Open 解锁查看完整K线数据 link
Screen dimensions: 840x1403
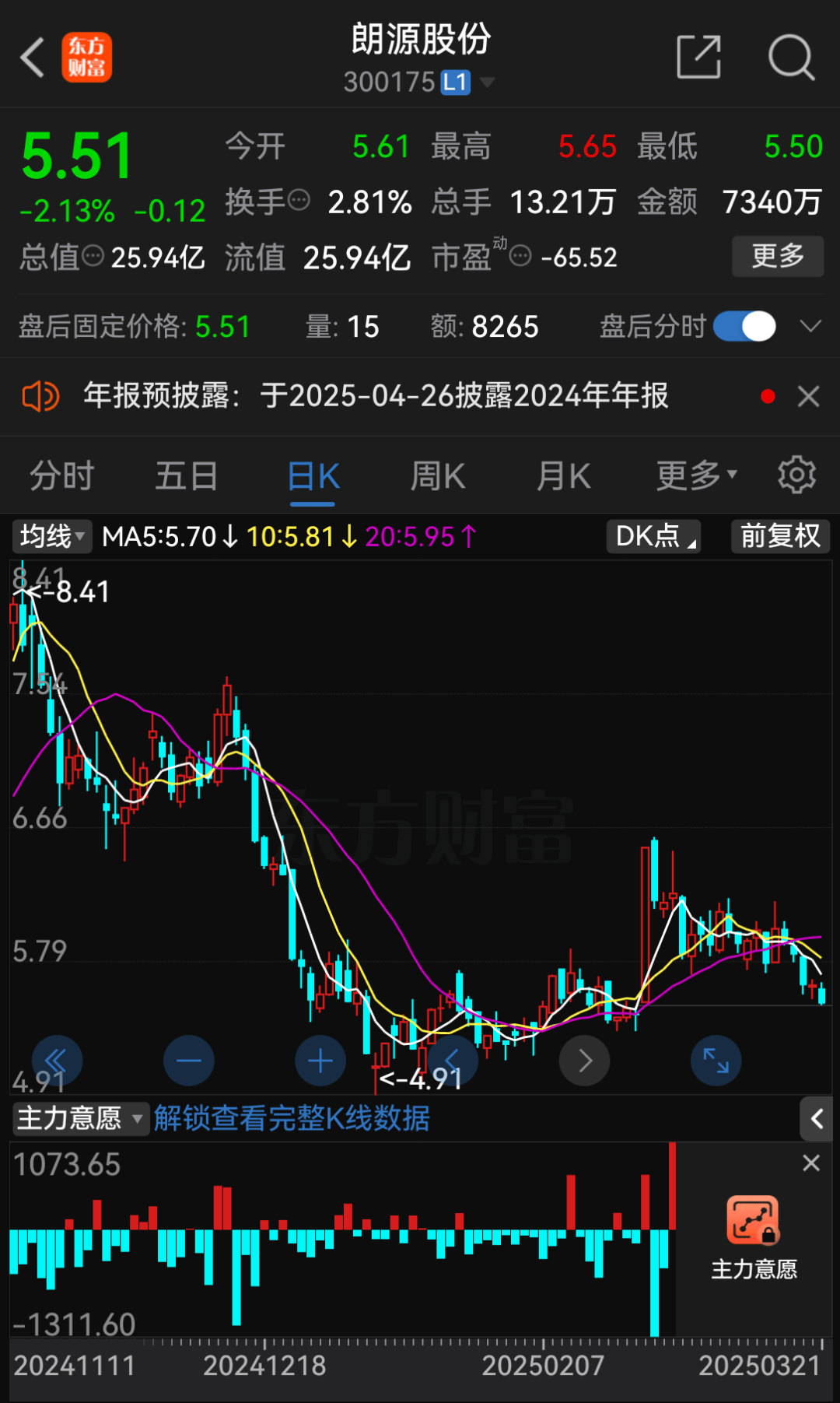pyautogui.click(x=292, y=1118)
